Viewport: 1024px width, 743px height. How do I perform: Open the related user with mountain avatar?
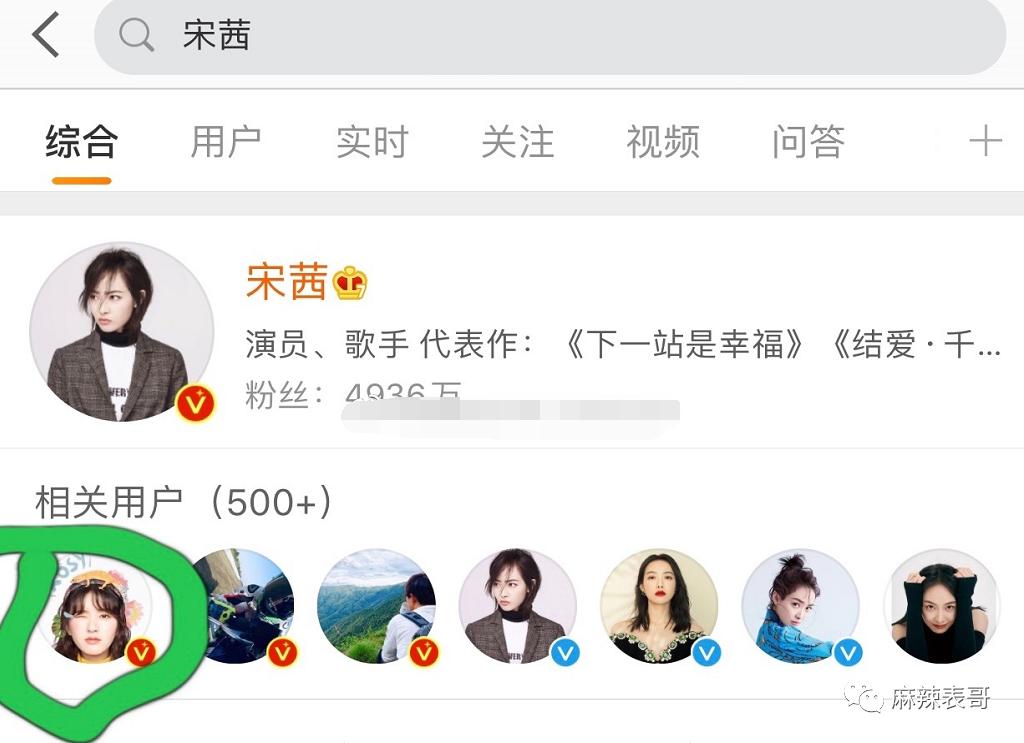[376, 607]
